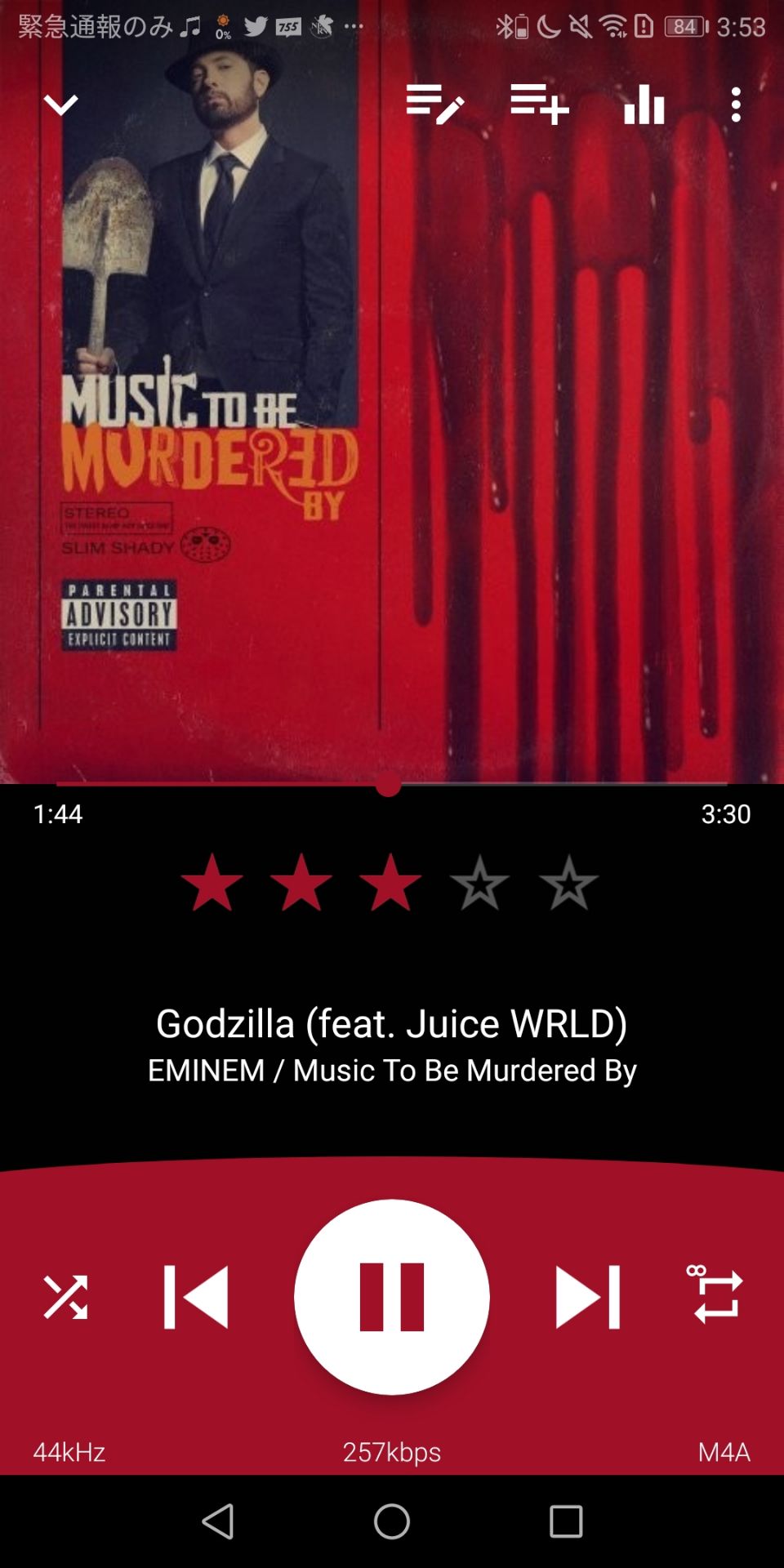This screenshot has width=784, height=1568.
Task: Go back using the system navigation bar
Action: point(218,1521)
